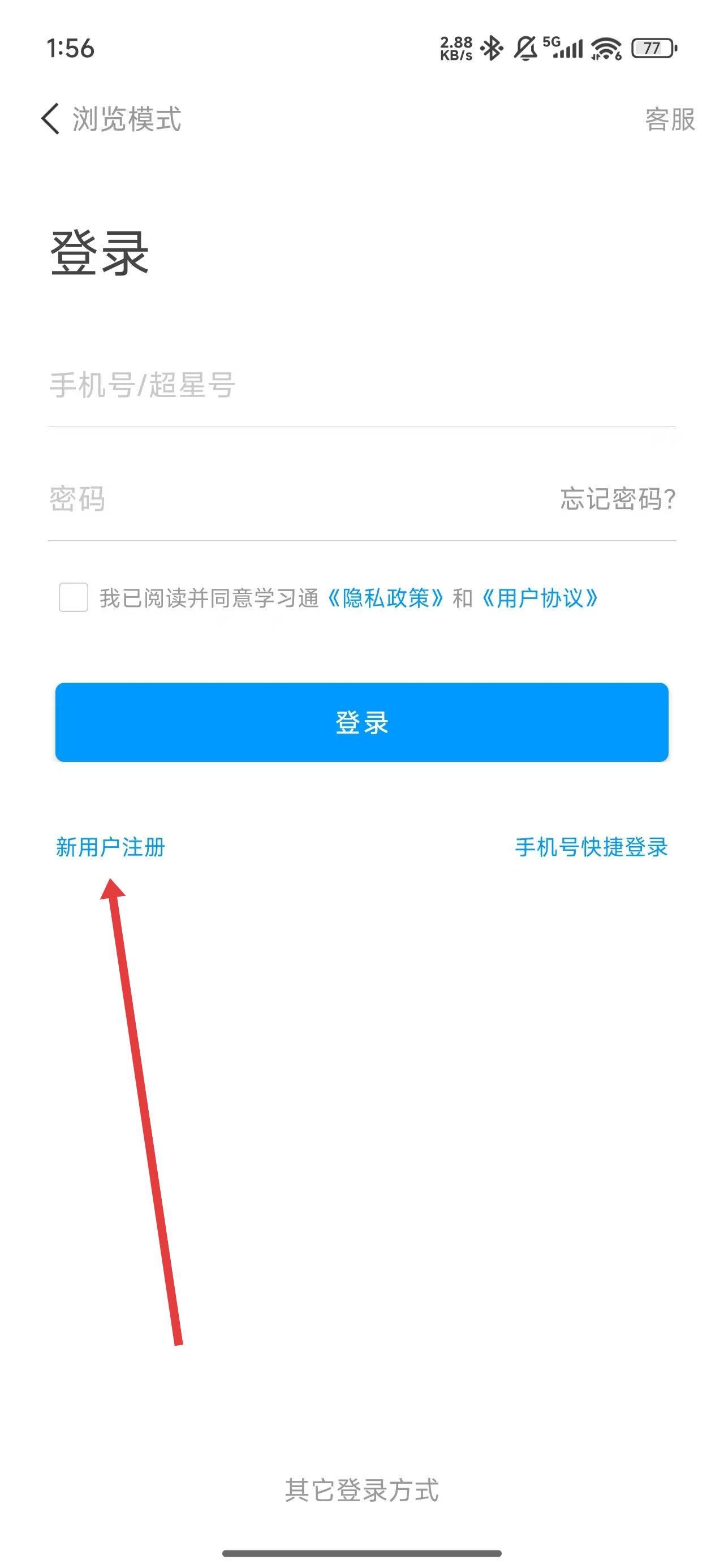The width and height of the screenshot is (724, 1568).
Task: Open the 《隐私政策》 link
Action: [x=385, y=598]
